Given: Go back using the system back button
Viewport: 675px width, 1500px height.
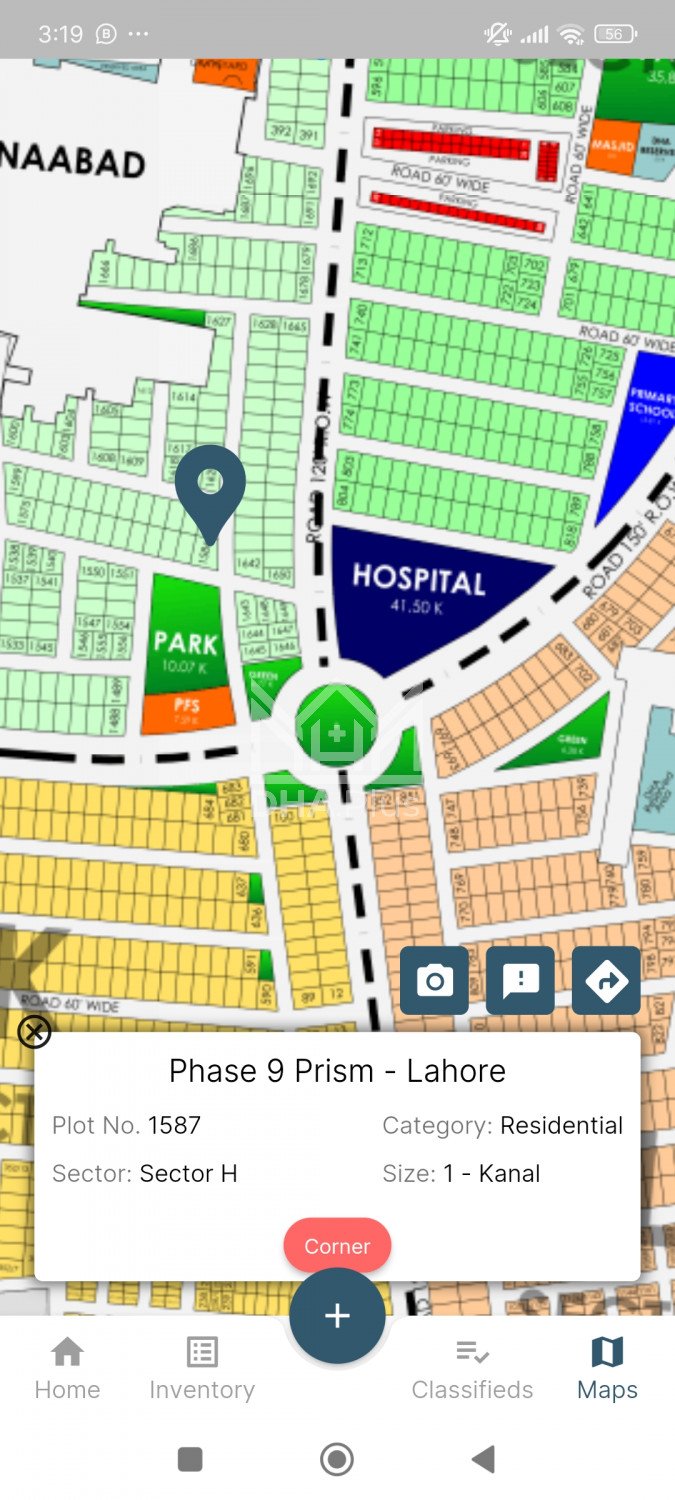Looking at the screenshot, I should point(483,1460).
